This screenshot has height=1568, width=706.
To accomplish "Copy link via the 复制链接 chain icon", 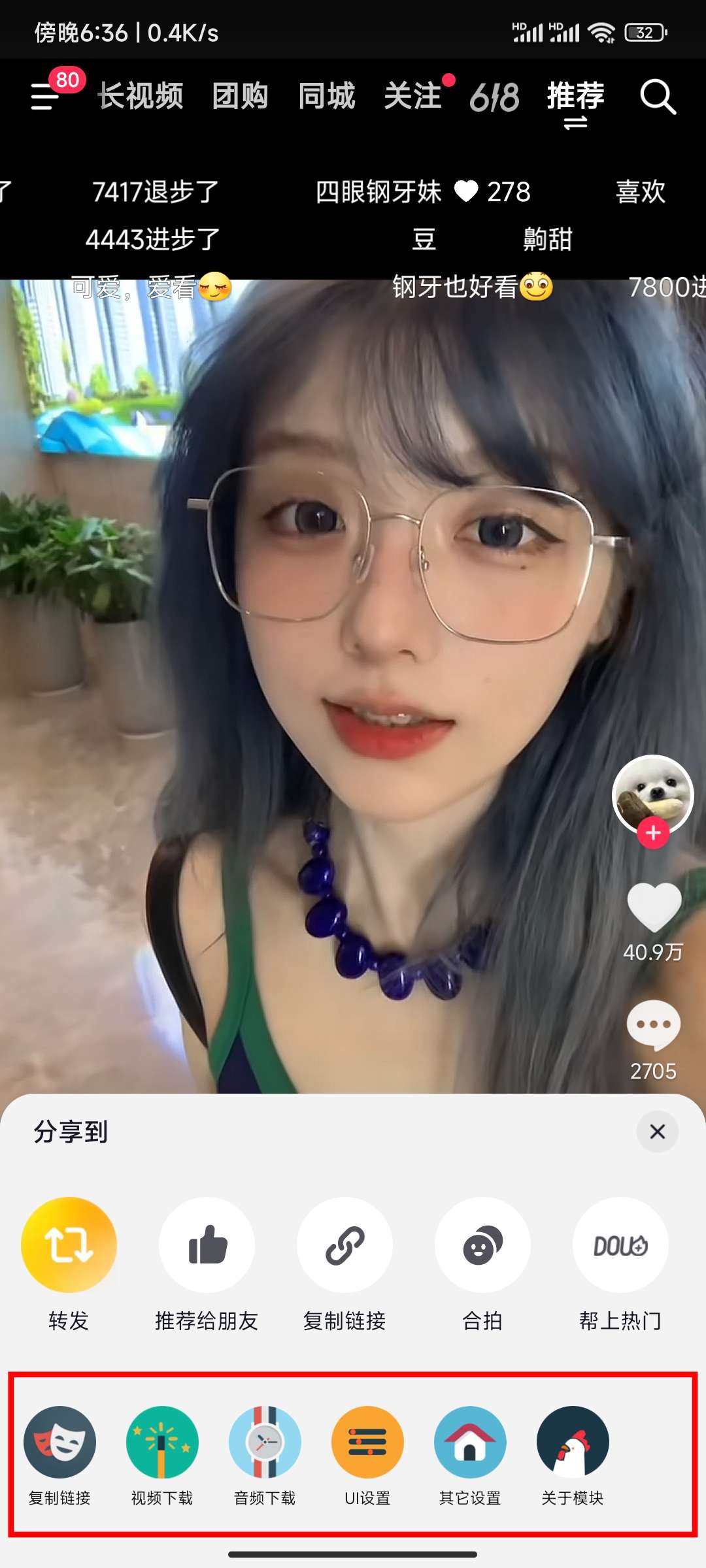I will [345, 1245].
